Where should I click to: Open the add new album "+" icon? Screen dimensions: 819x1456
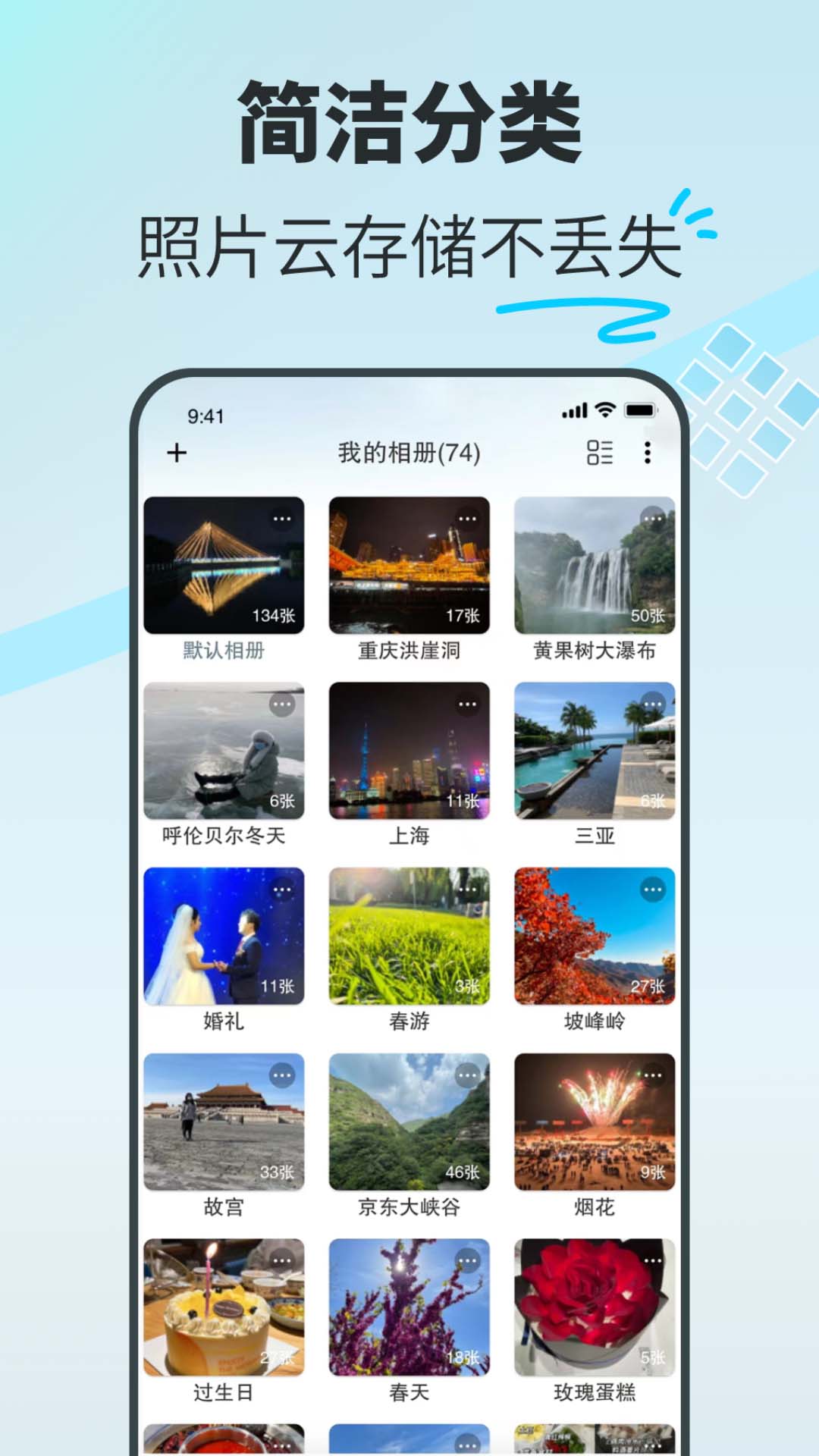176,453
